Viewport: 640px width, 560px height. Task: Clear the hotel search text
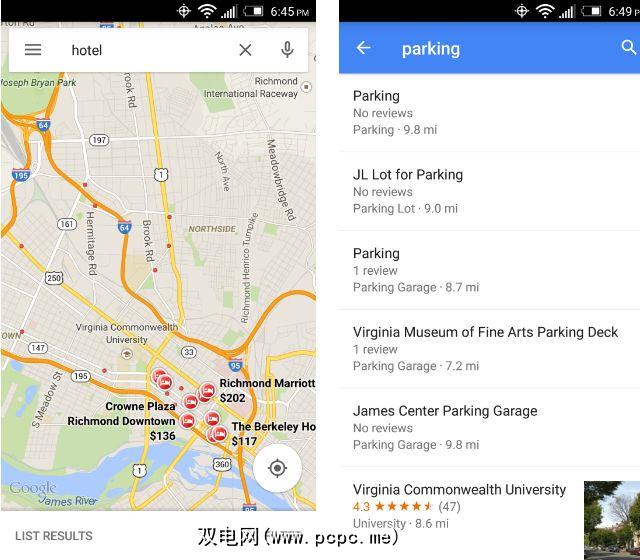point(245,50)
